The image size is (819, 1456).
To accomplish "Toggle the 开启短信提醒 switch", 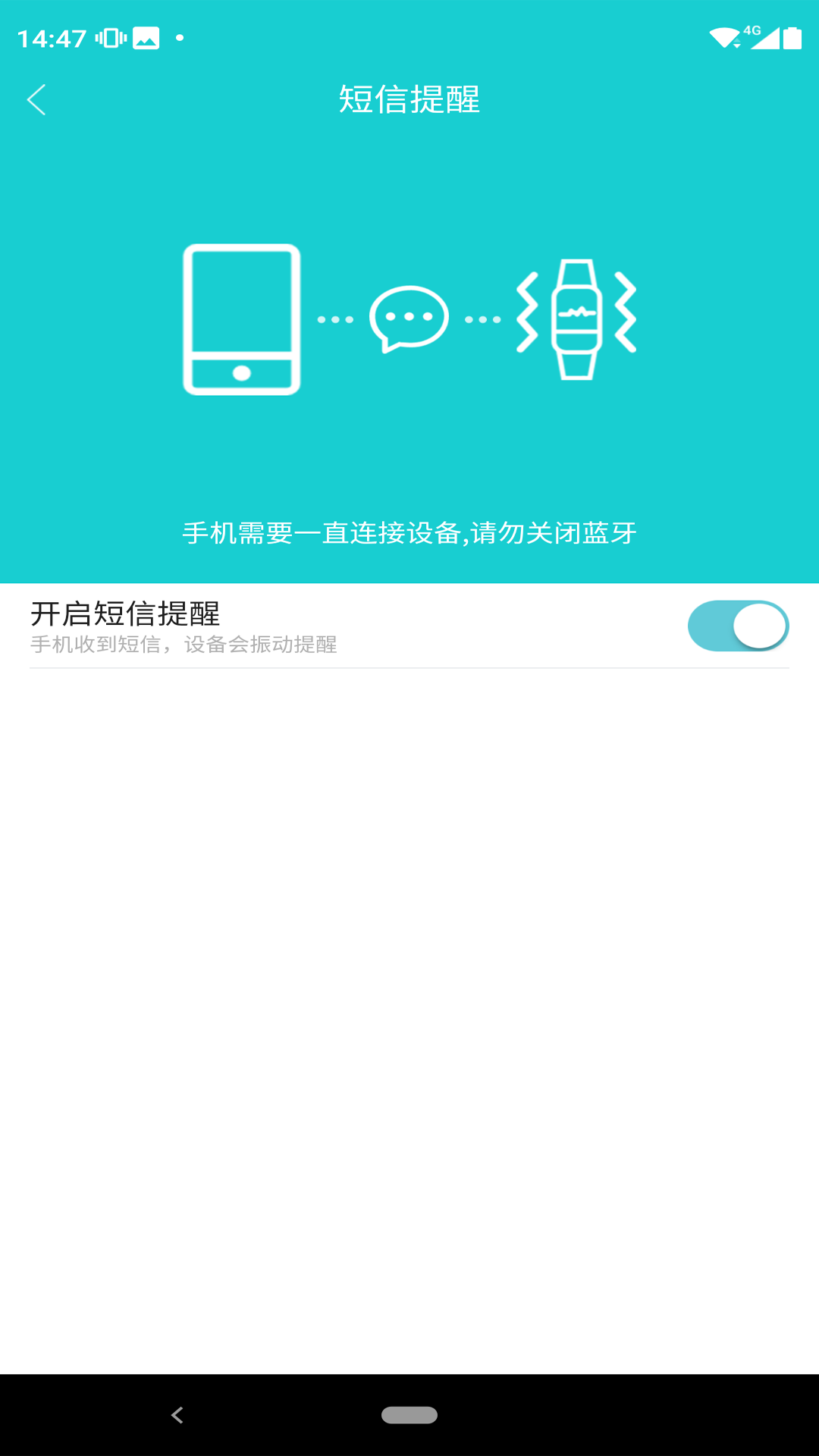I will 738,626.
